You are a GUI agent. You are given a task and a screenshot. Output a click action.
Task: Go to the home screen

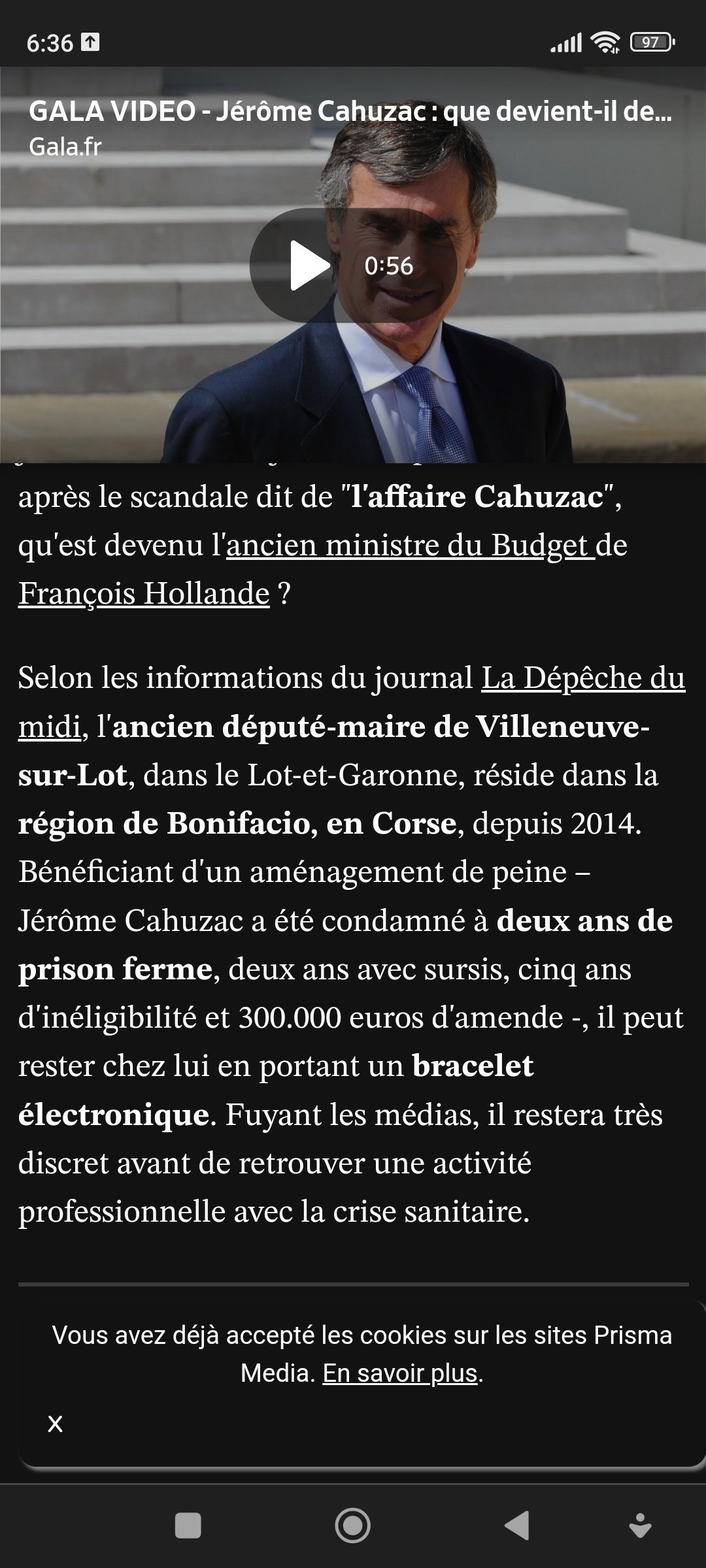(353, 1526)
